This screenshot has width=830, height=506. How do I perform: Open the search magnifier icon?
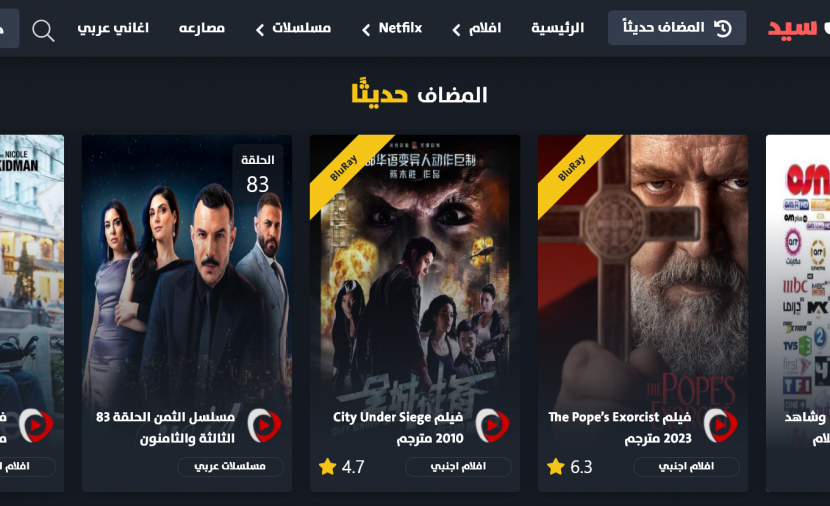click(43, 30)
